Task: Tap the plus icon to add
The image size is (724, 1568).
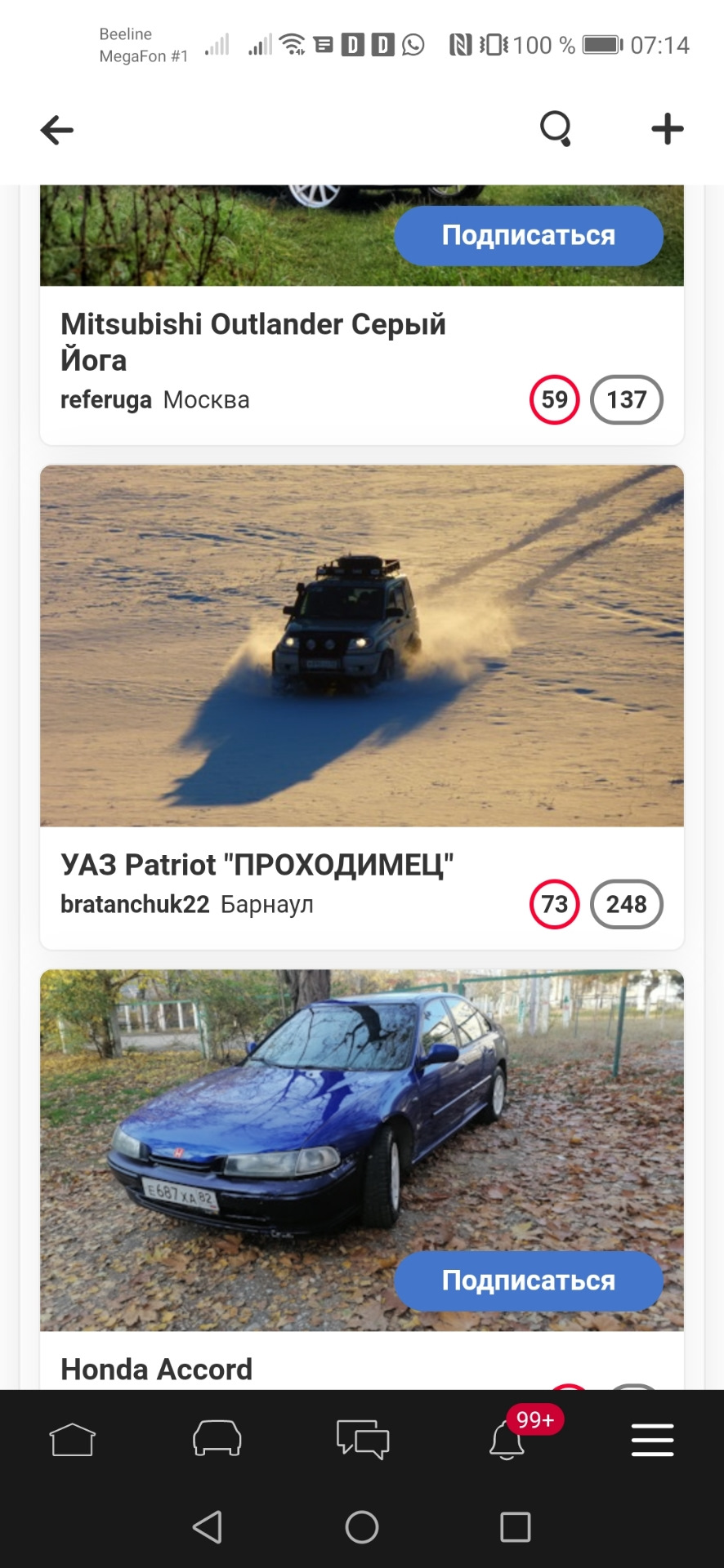Action: click(667, 129)
